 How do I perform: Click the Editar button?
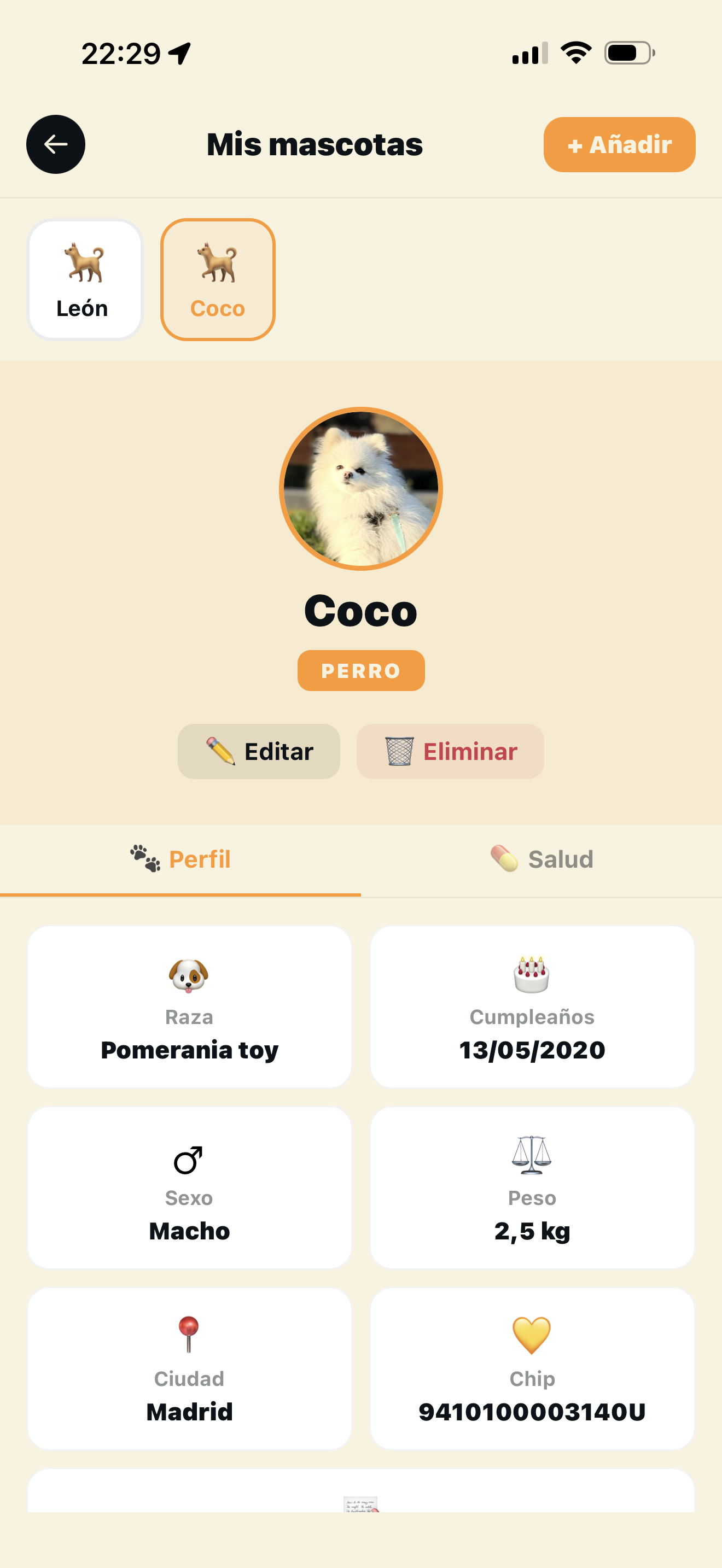(x=259, y=751)
